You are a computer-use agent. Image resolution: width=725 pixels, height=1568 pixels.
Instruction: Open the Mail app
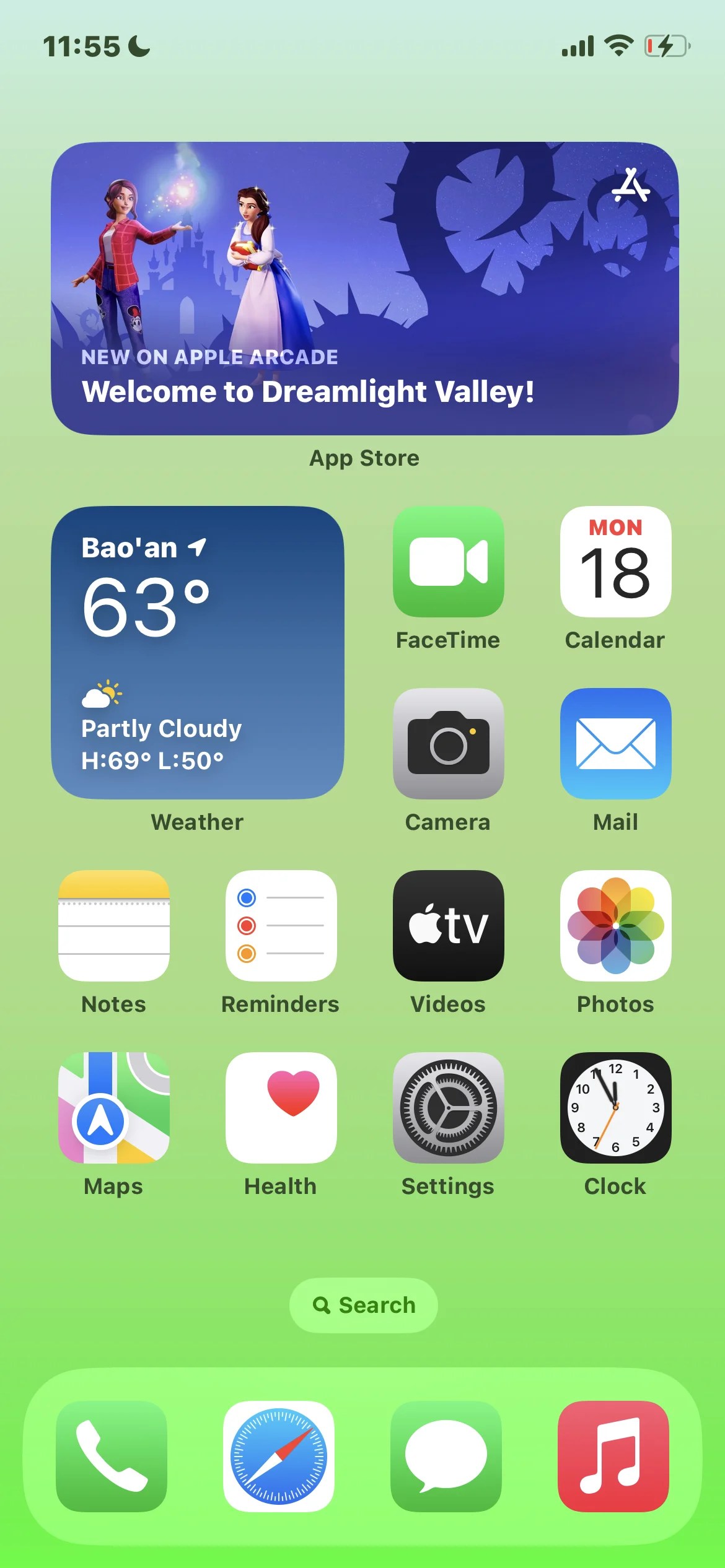pos(615,743)
